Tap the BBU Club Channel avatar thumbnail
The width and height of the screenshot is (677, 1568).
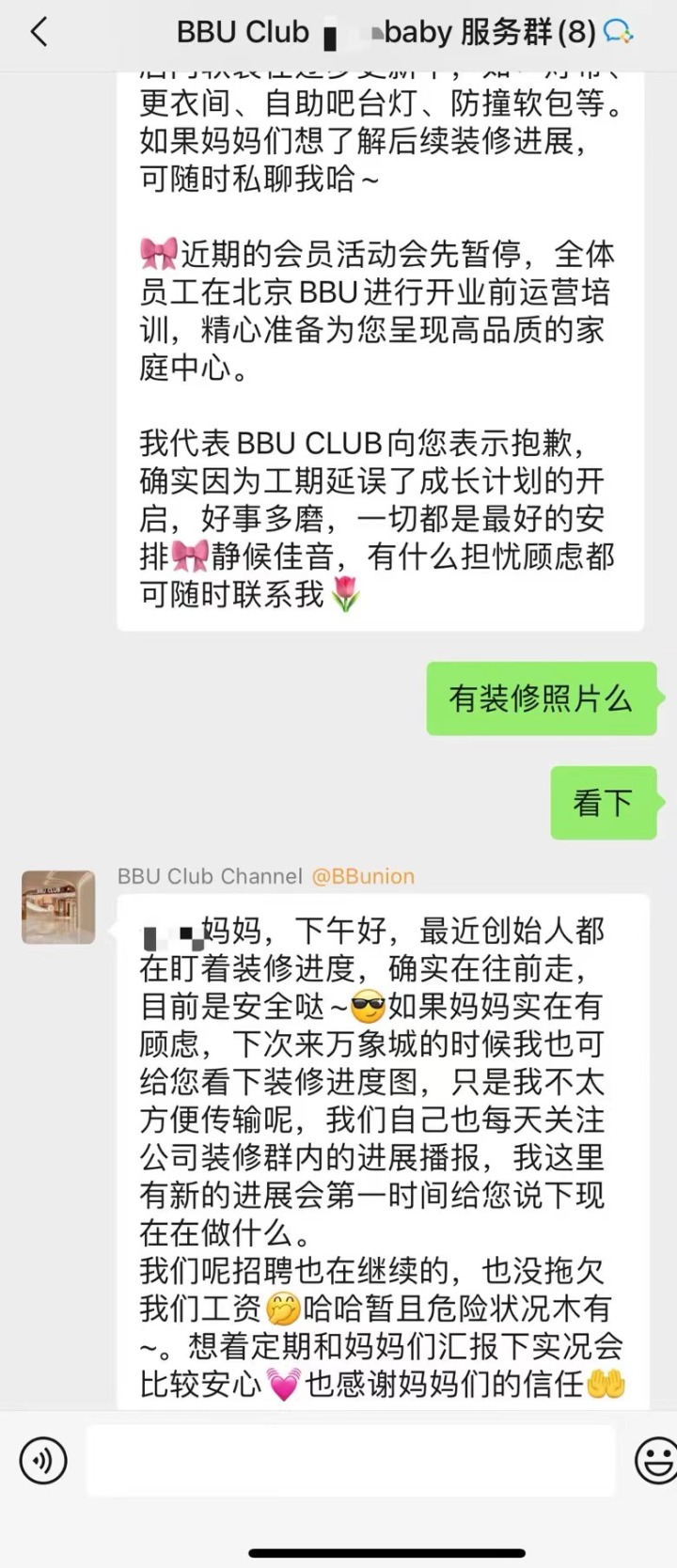click(x=57, y=907)
